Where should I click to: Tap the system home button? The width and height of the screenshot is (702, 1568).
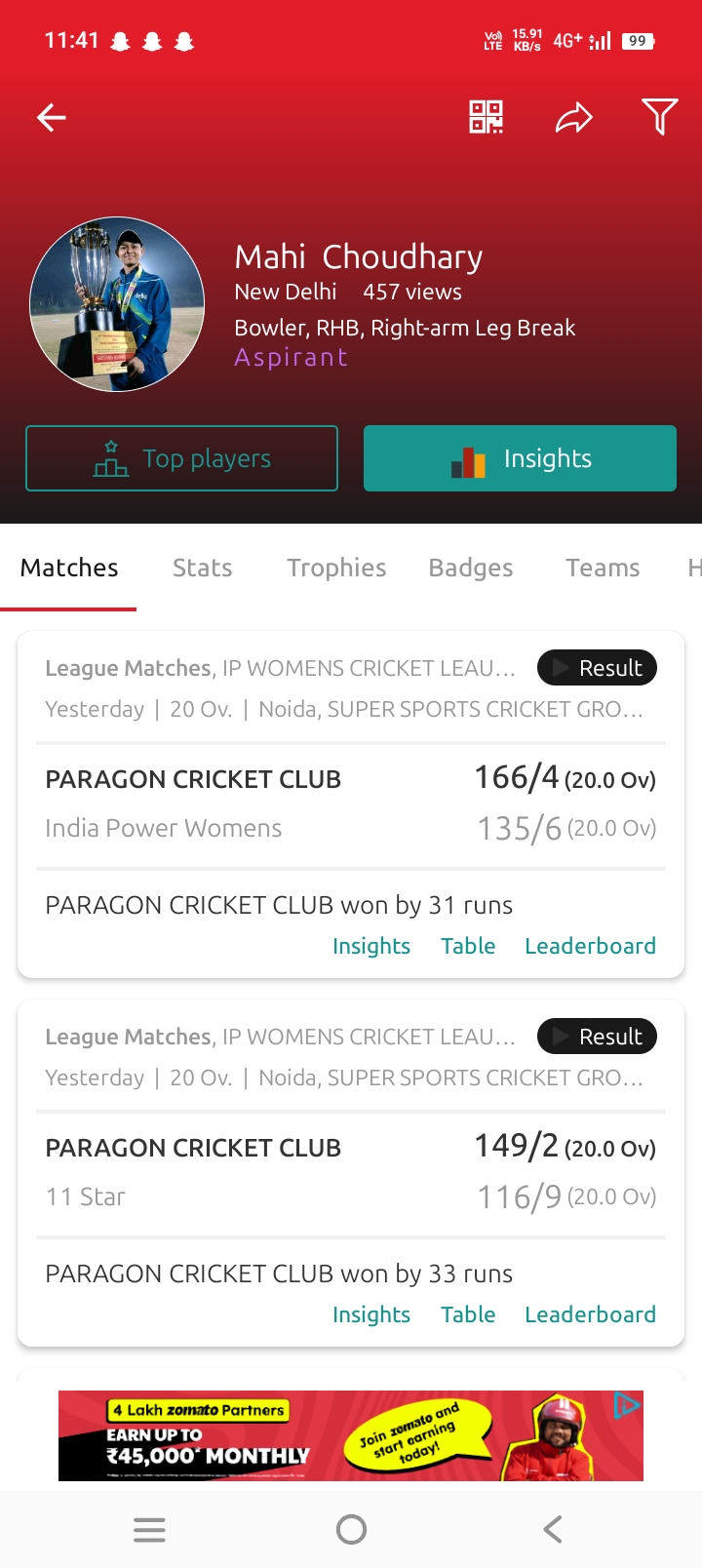click(351, 1529)
